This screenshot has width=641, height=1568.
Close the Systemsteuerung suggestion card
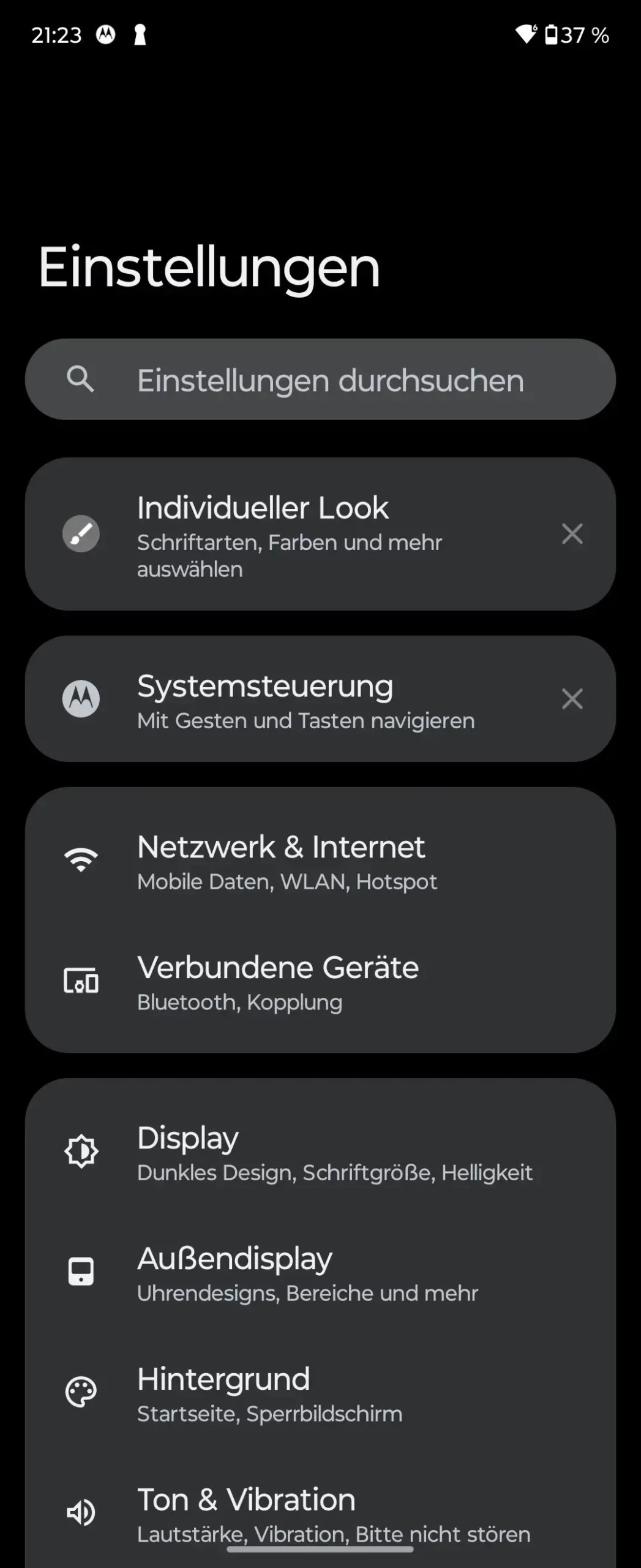[x=572, y=699]
